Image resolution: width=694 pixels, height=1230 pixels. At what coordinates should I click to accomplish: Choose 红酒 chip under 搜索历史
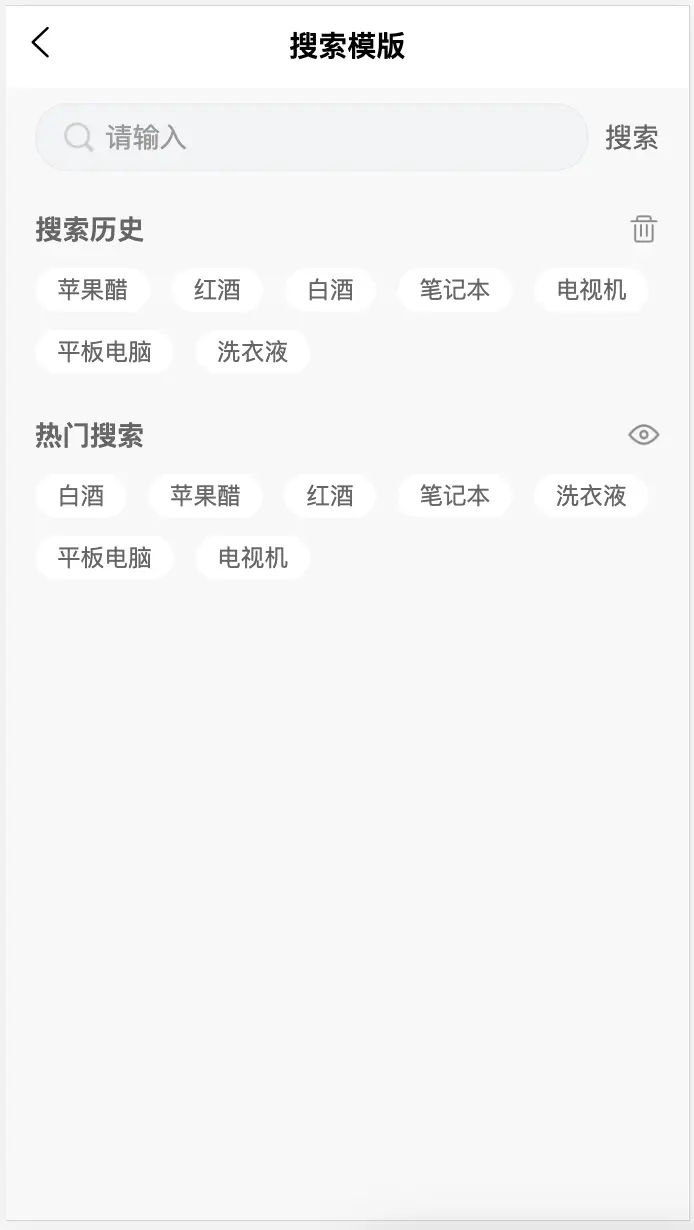click(217, 290)
